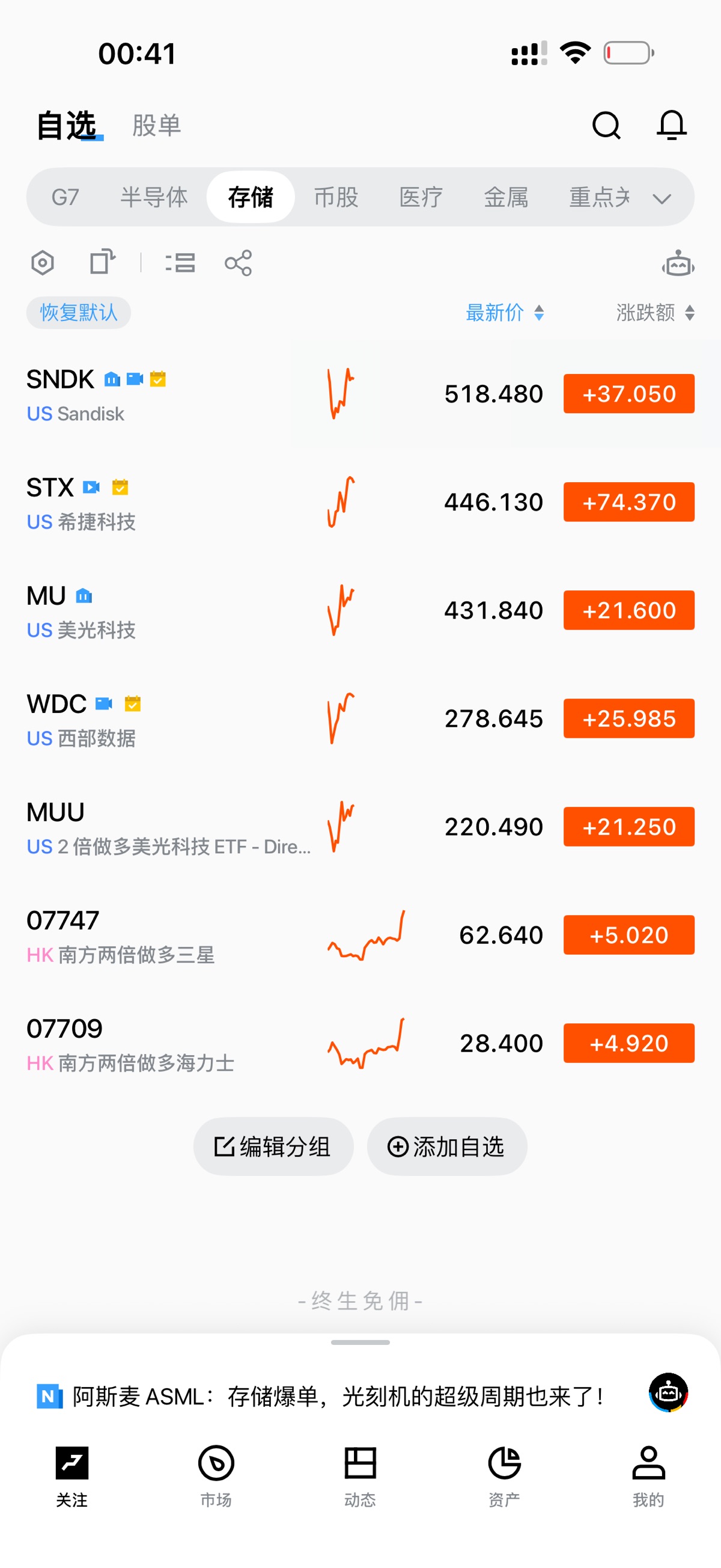Open the search magnifier icon
The height and width of the screenshot is (1568, 721).
[606, 126]
